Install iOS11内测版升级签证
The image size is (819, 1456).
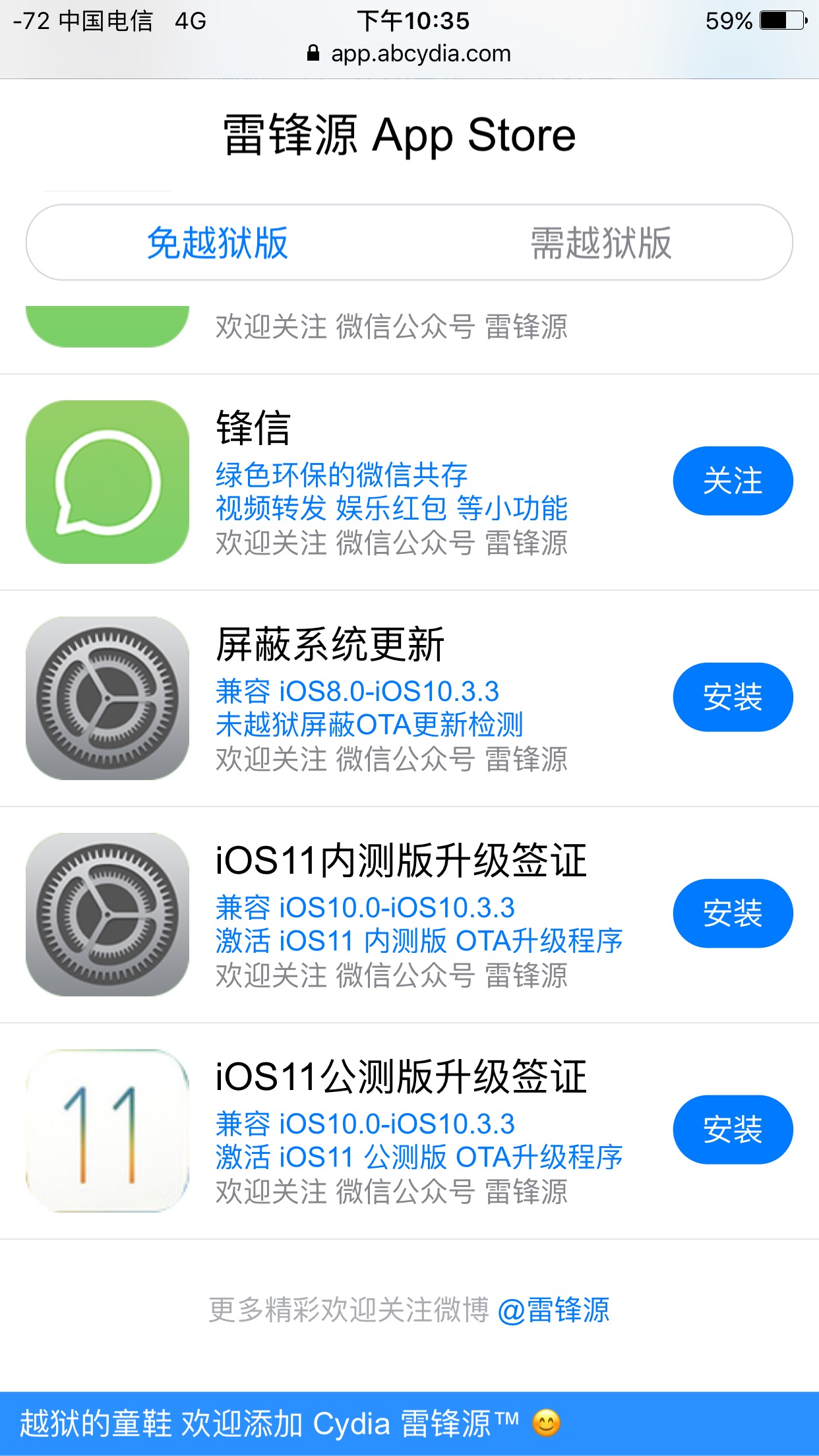[733, 913]
